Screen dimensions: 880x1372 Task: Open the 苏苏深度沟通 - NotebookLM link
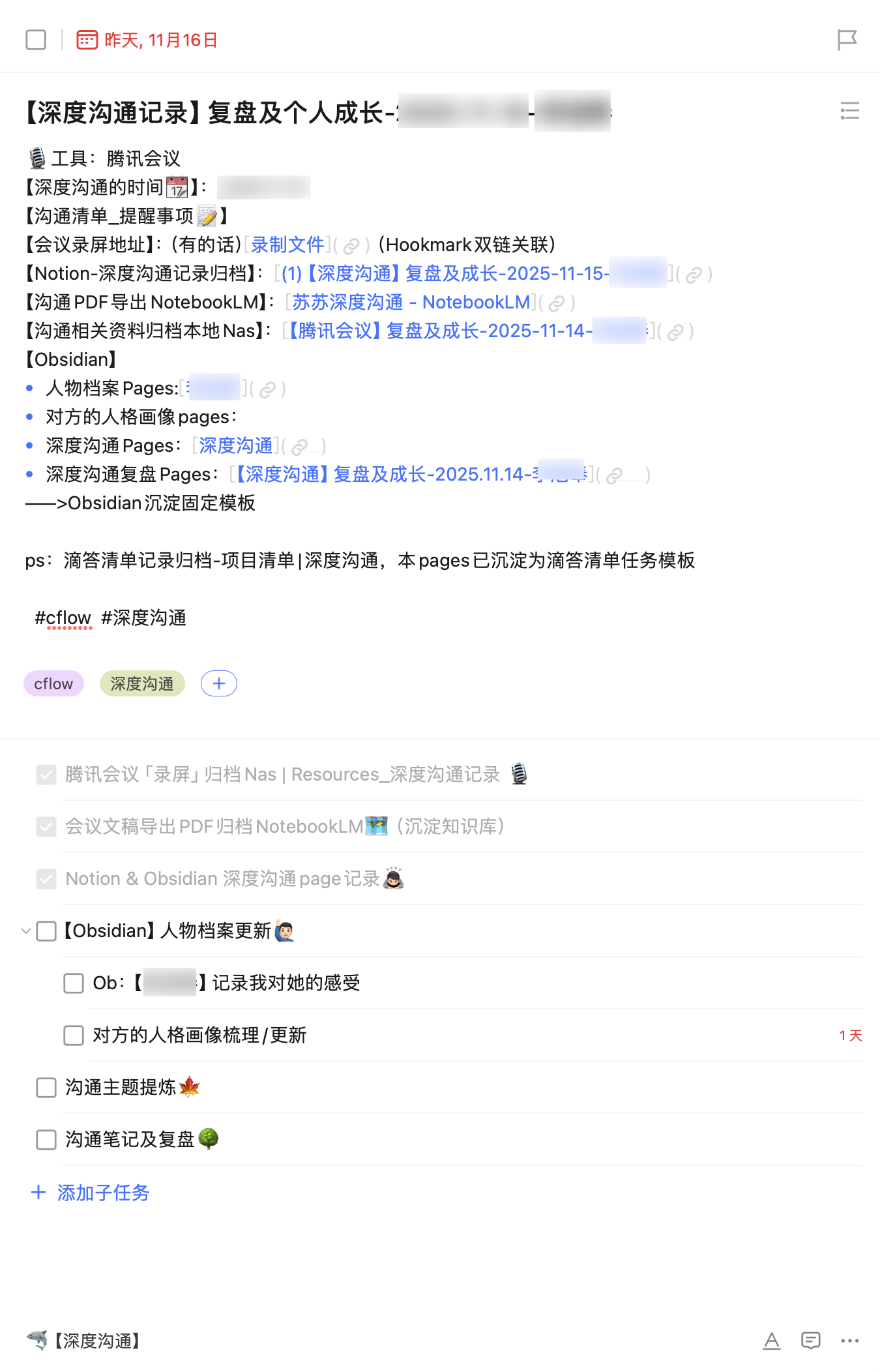(x=411, y=303)
